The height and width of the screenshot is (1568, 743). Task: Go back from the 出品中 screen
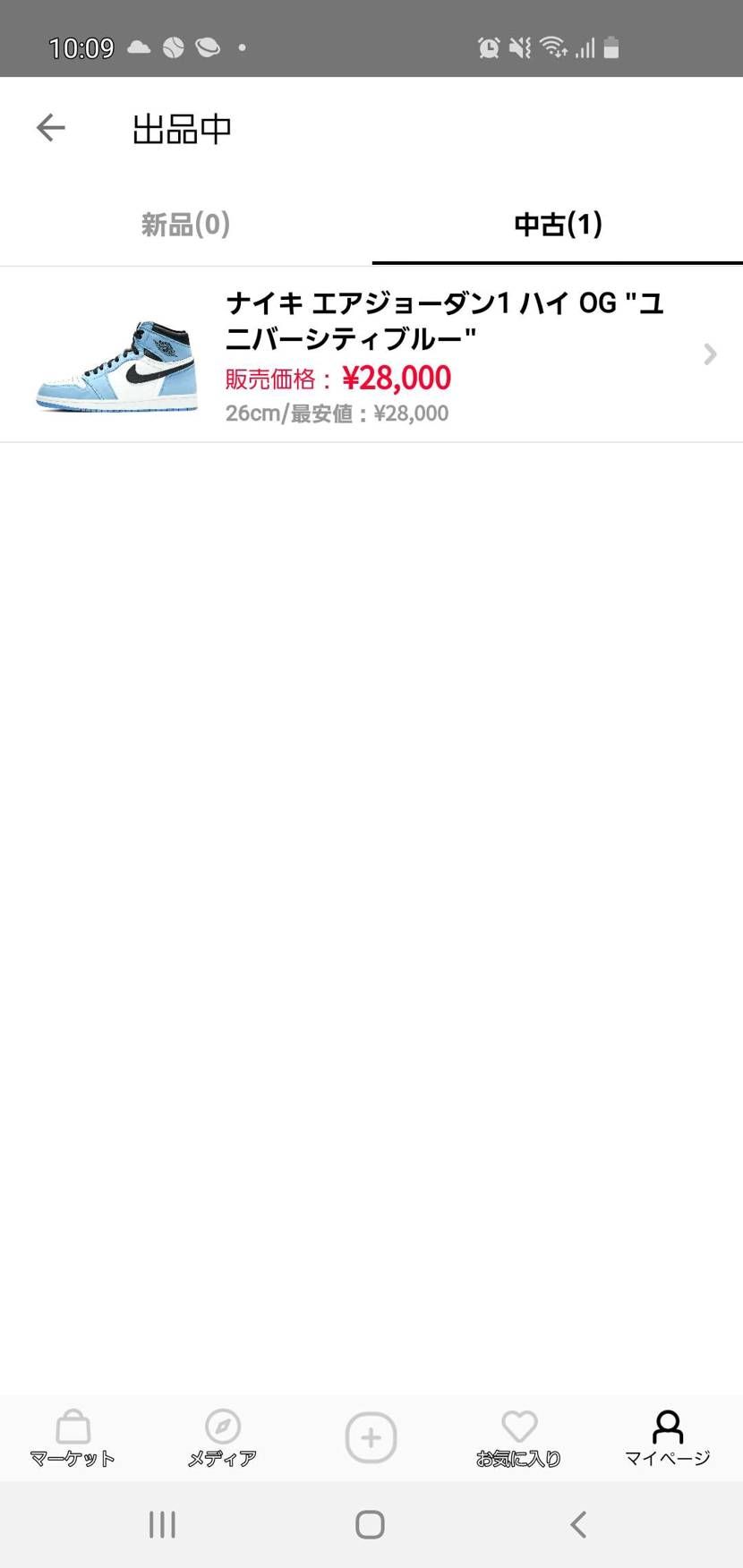tap(51, 128)
